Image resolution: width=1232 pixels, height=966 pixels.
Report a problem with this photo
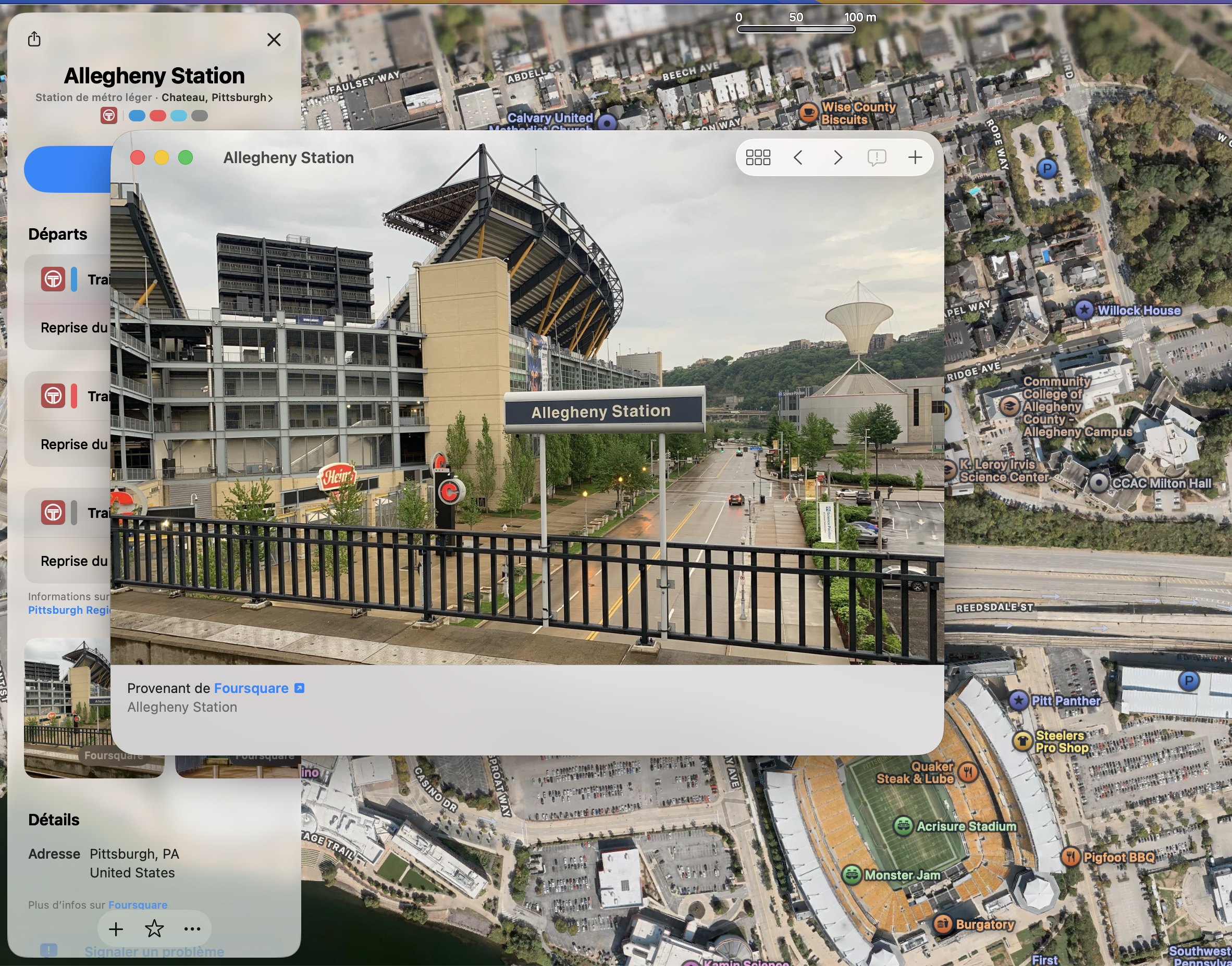pyautogui.click(x=876, y=157)
